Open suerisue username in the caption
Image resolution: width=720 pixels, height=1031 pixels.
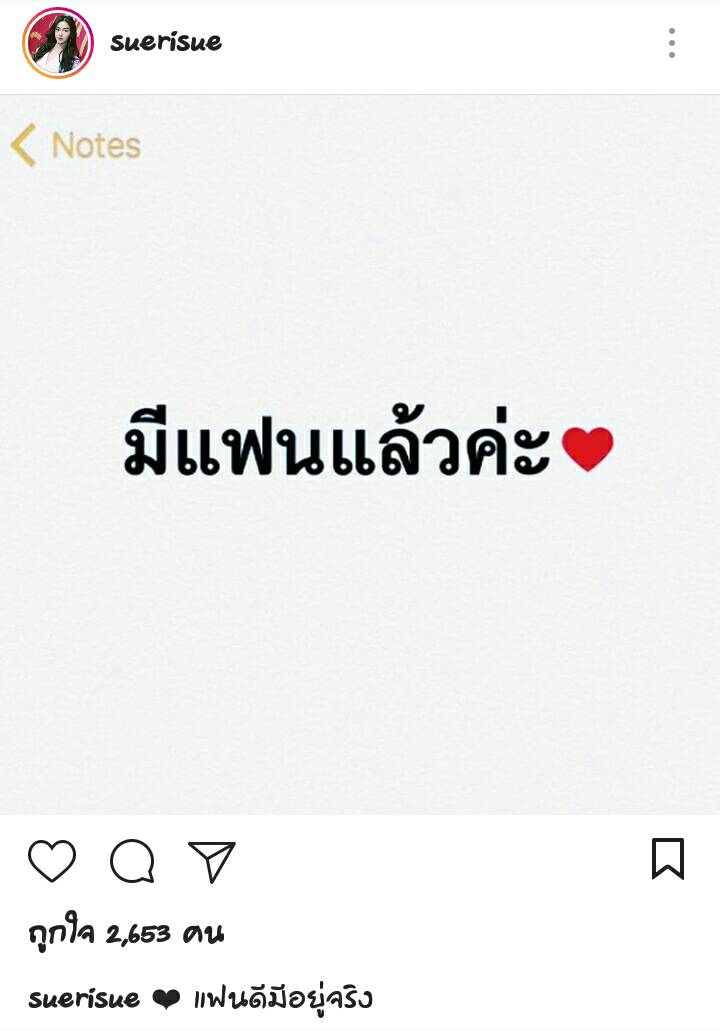(84, 998)
